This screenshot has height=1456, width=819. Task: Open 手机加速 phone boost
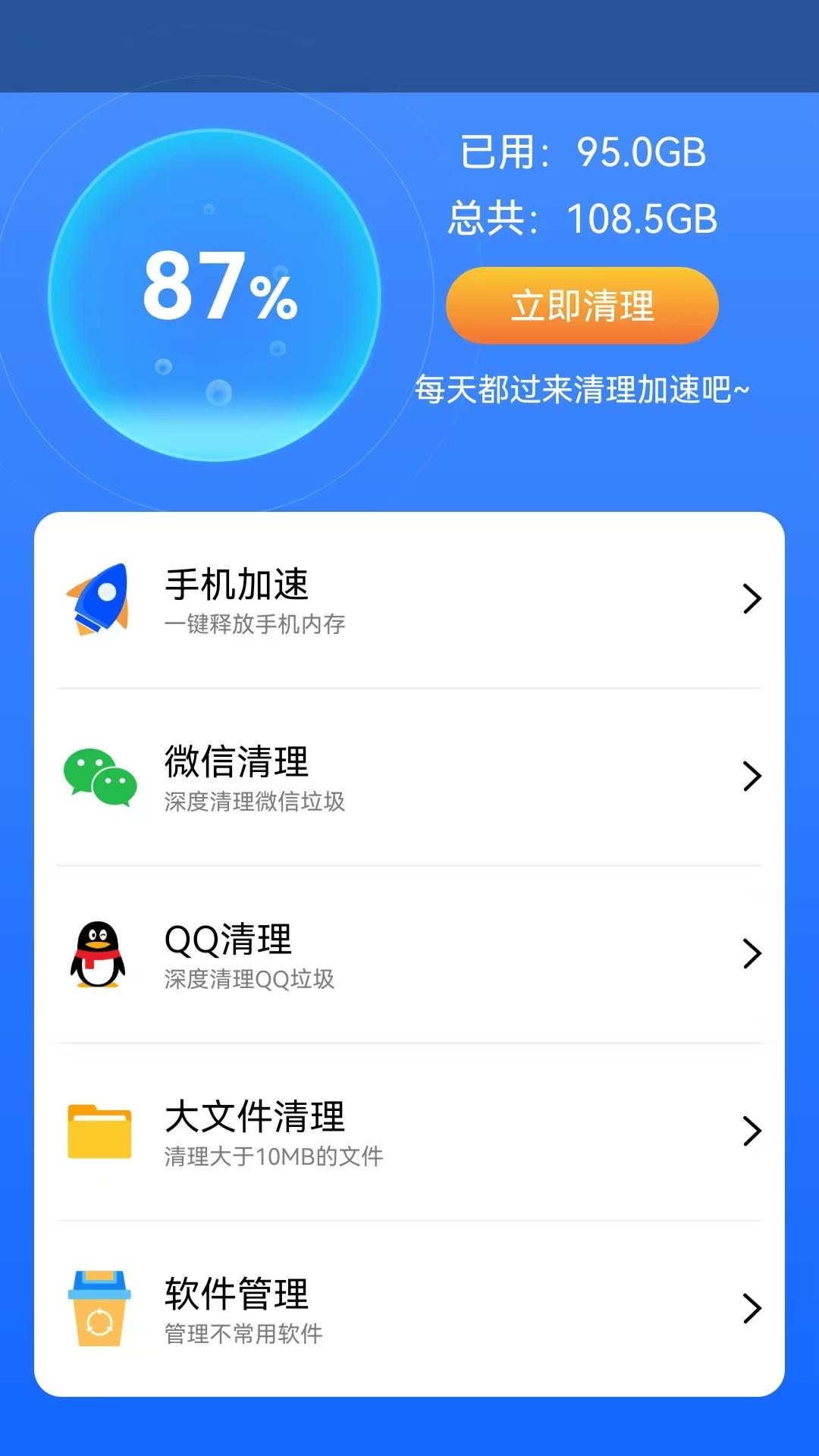(409, 599)
